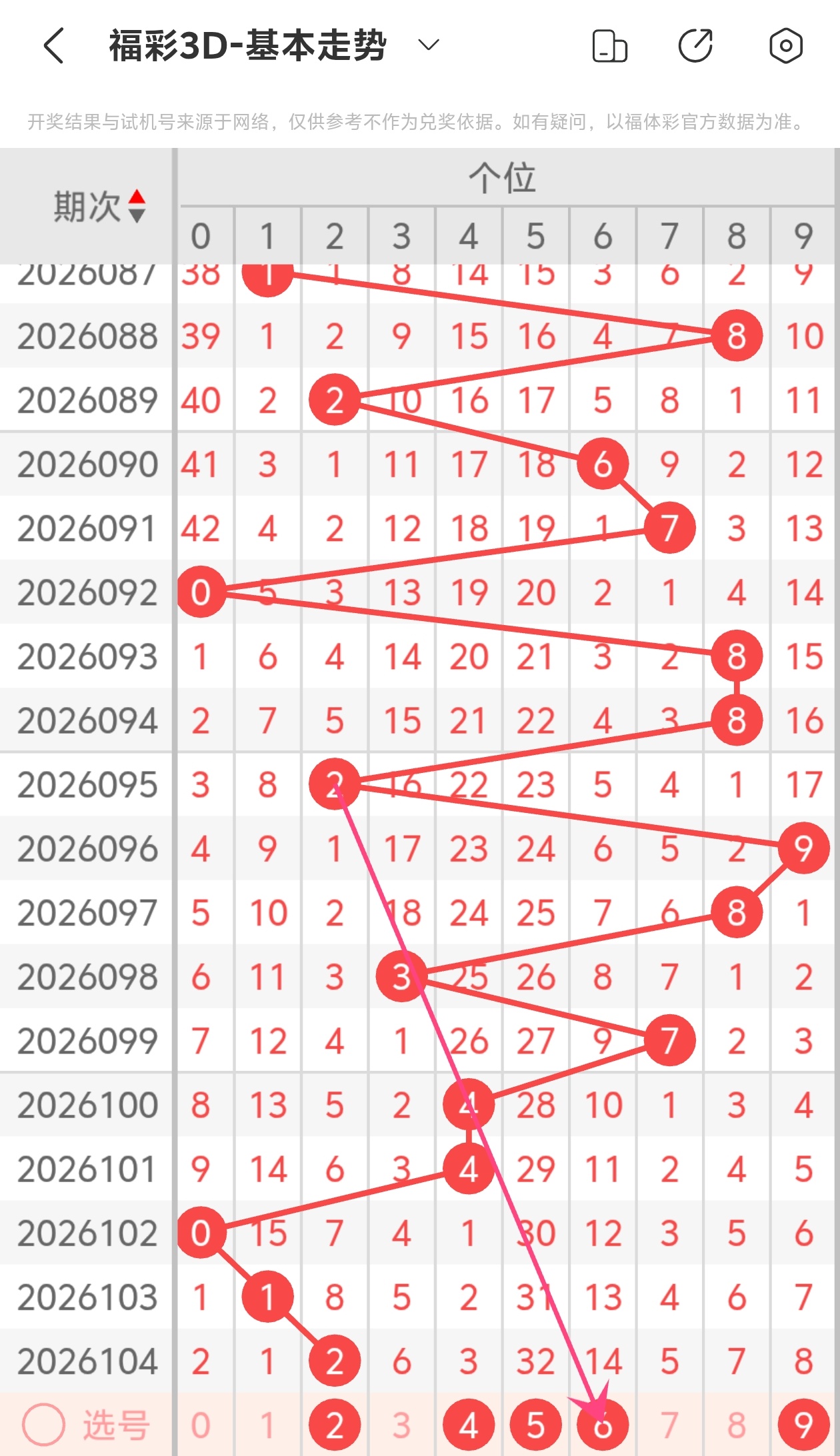840x1456 pixels.
Task: Deselect number 6 in the 选号 row
Action: (603, 1425)
